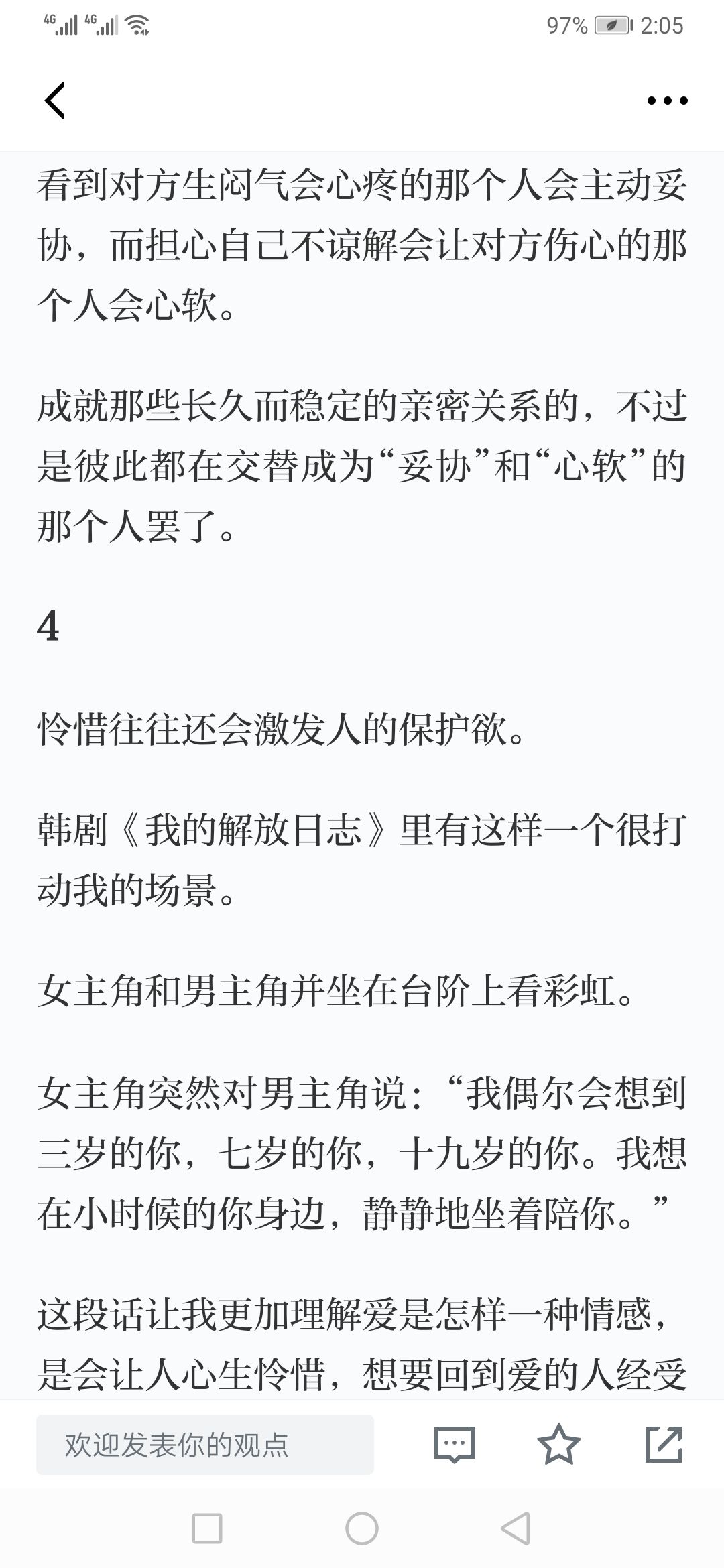Open the three-dot overflow menu

tap(667, 101)
